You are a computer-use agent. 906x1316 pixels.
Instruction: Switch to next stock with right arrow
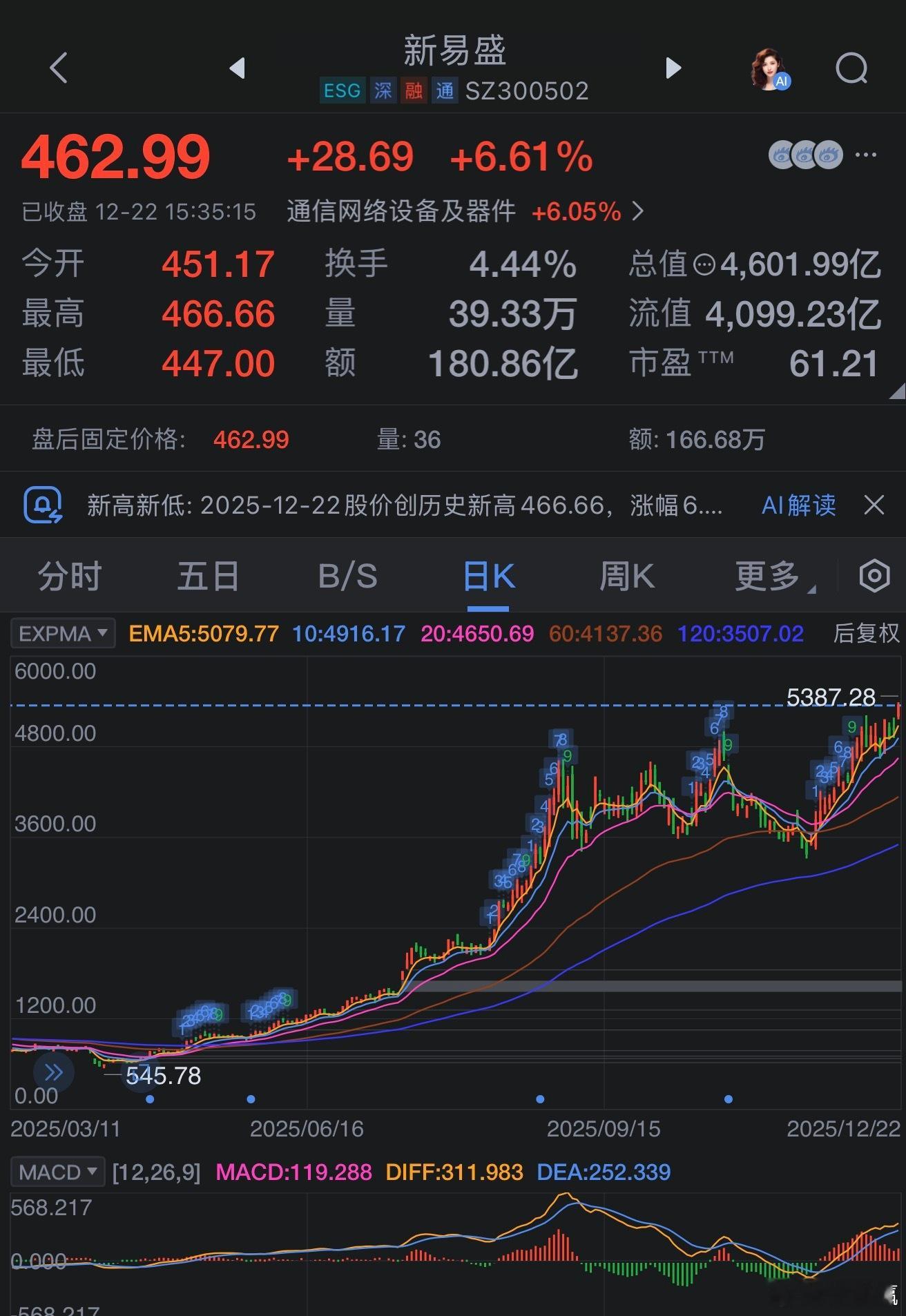click(x=672, y=68)
